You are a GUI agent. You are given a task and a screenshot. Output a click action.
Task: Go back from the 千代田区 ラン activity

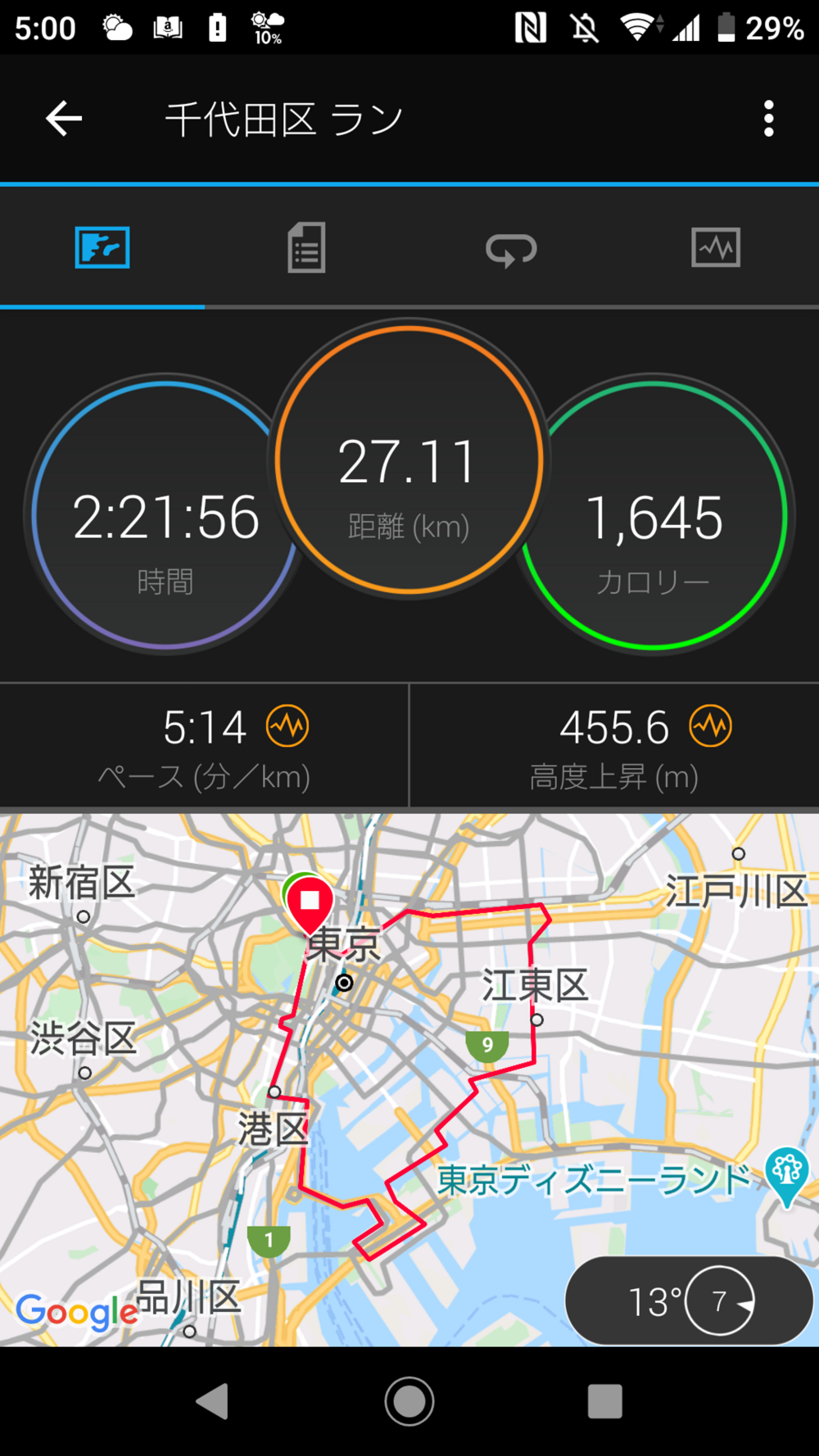click(x=64, y=120)
